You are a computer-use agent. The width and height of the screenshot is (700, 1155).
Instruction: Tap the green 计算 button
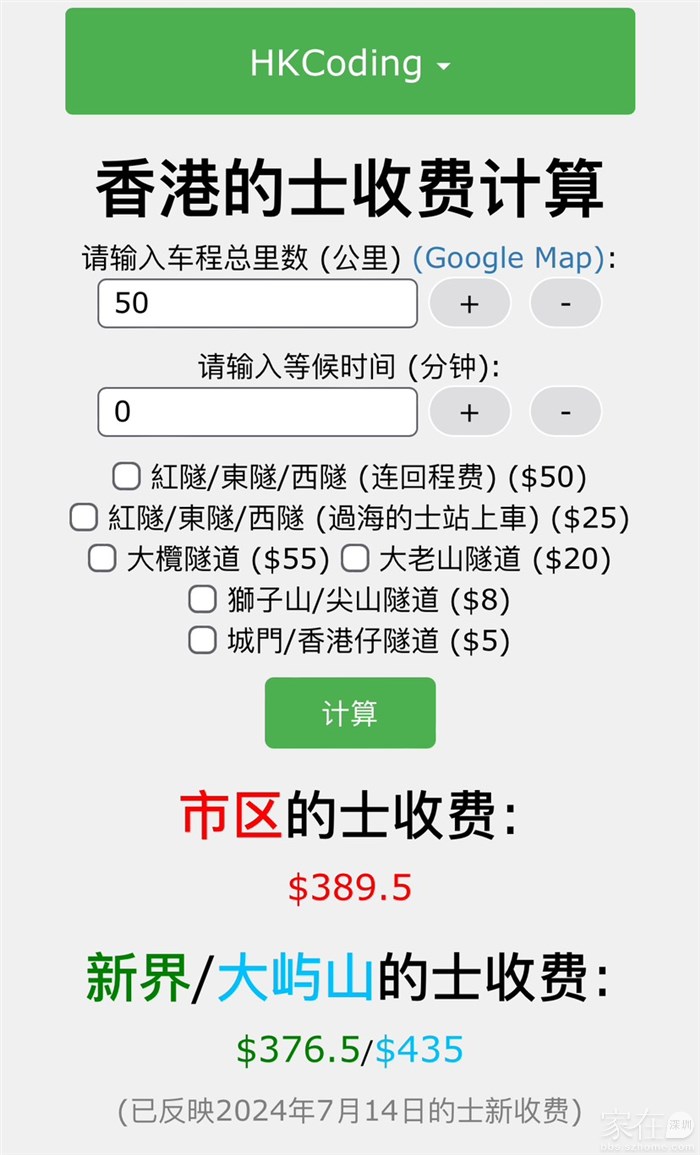click(x=350, y=713)
